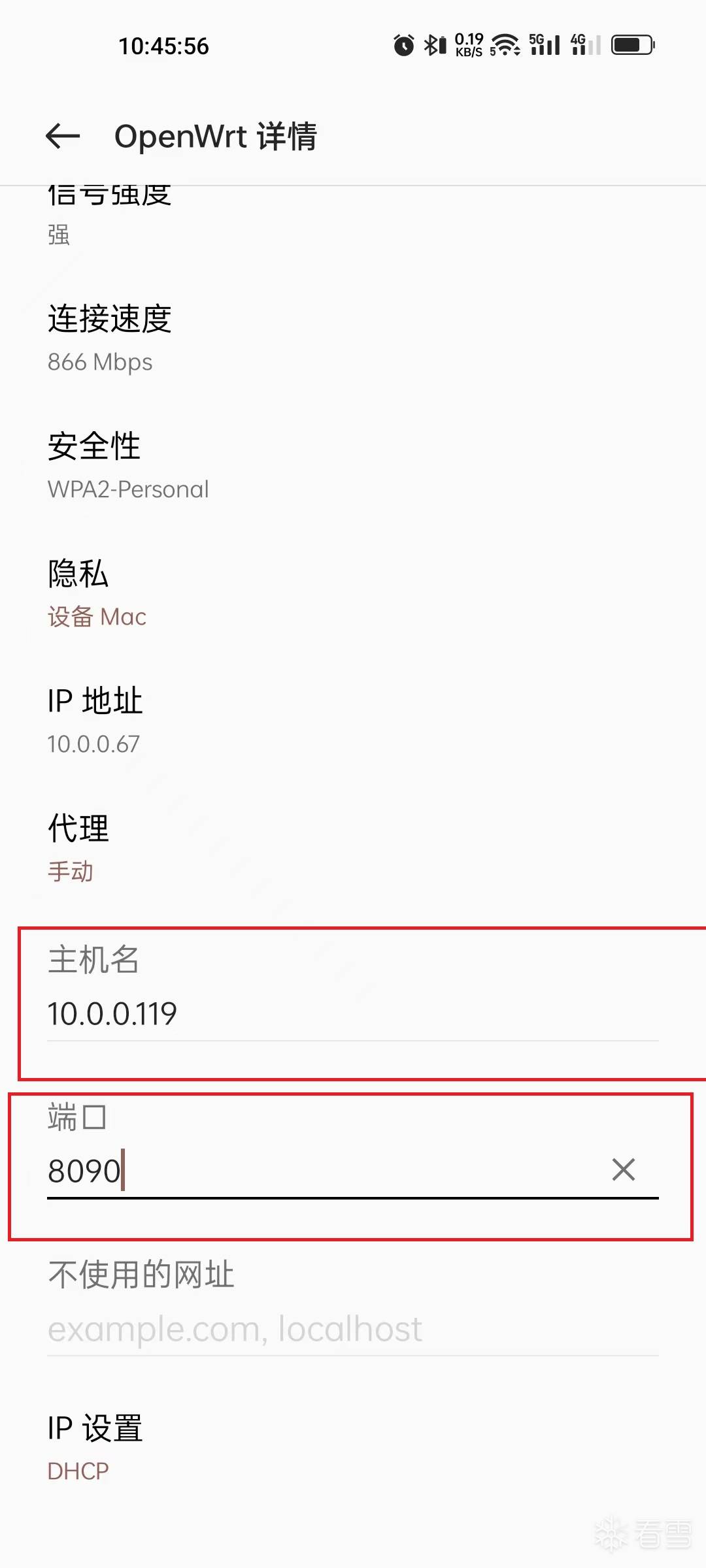706x1568 pixels.
Task: Change the 代理 proxy mode
Action: coord(353,847)
